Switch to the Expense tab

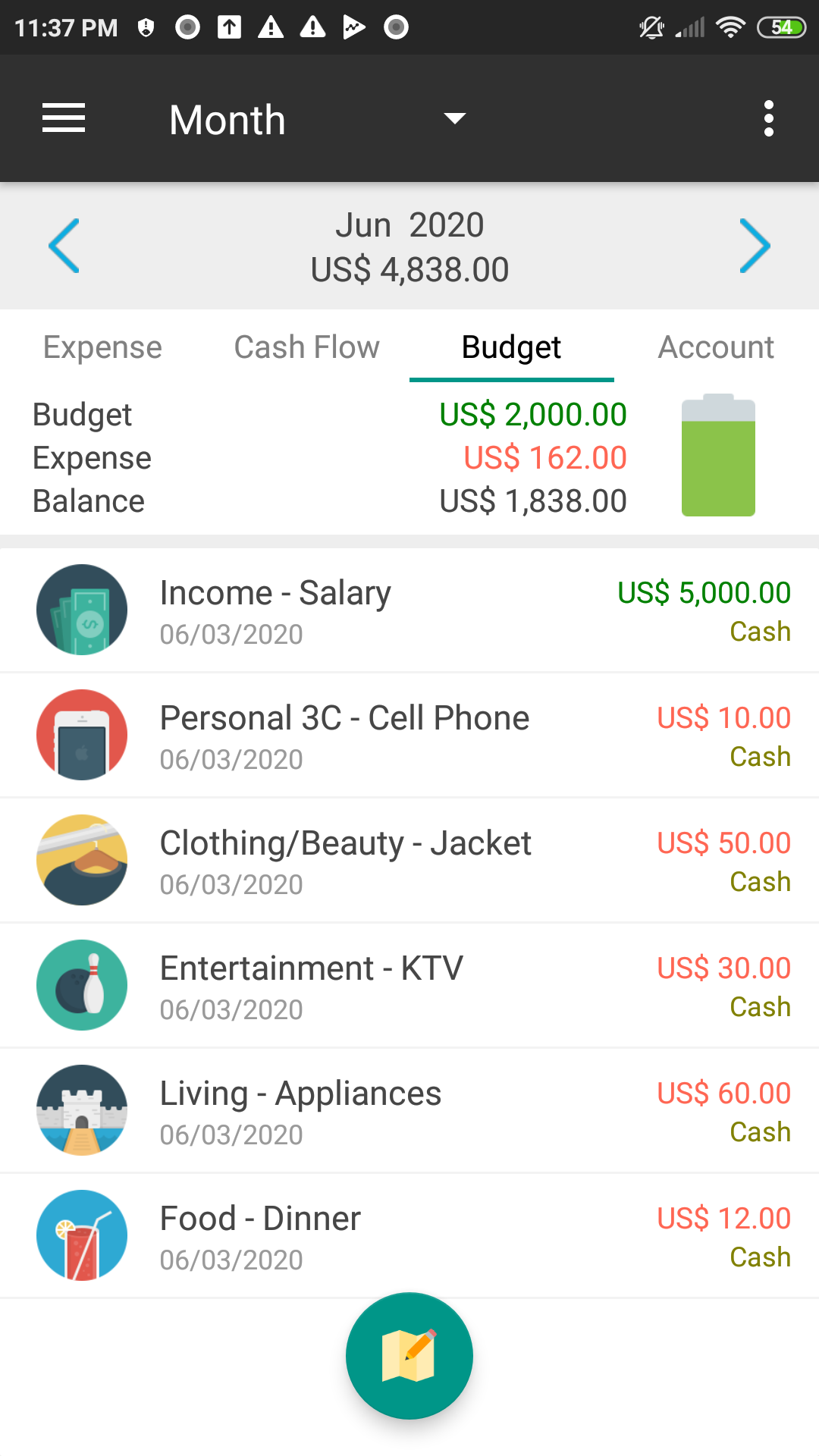[x=102, y=347]
